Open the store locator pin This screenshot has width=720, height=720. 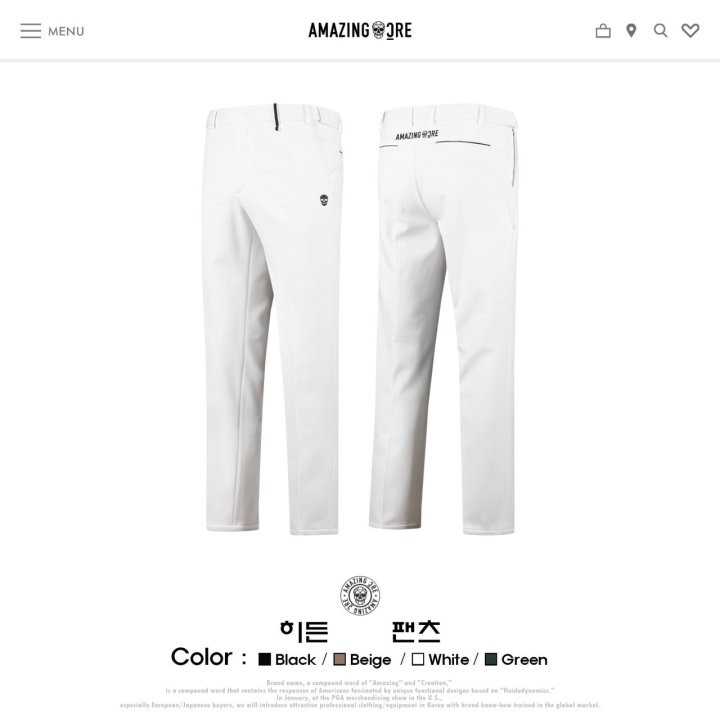(x=631, y=31)
